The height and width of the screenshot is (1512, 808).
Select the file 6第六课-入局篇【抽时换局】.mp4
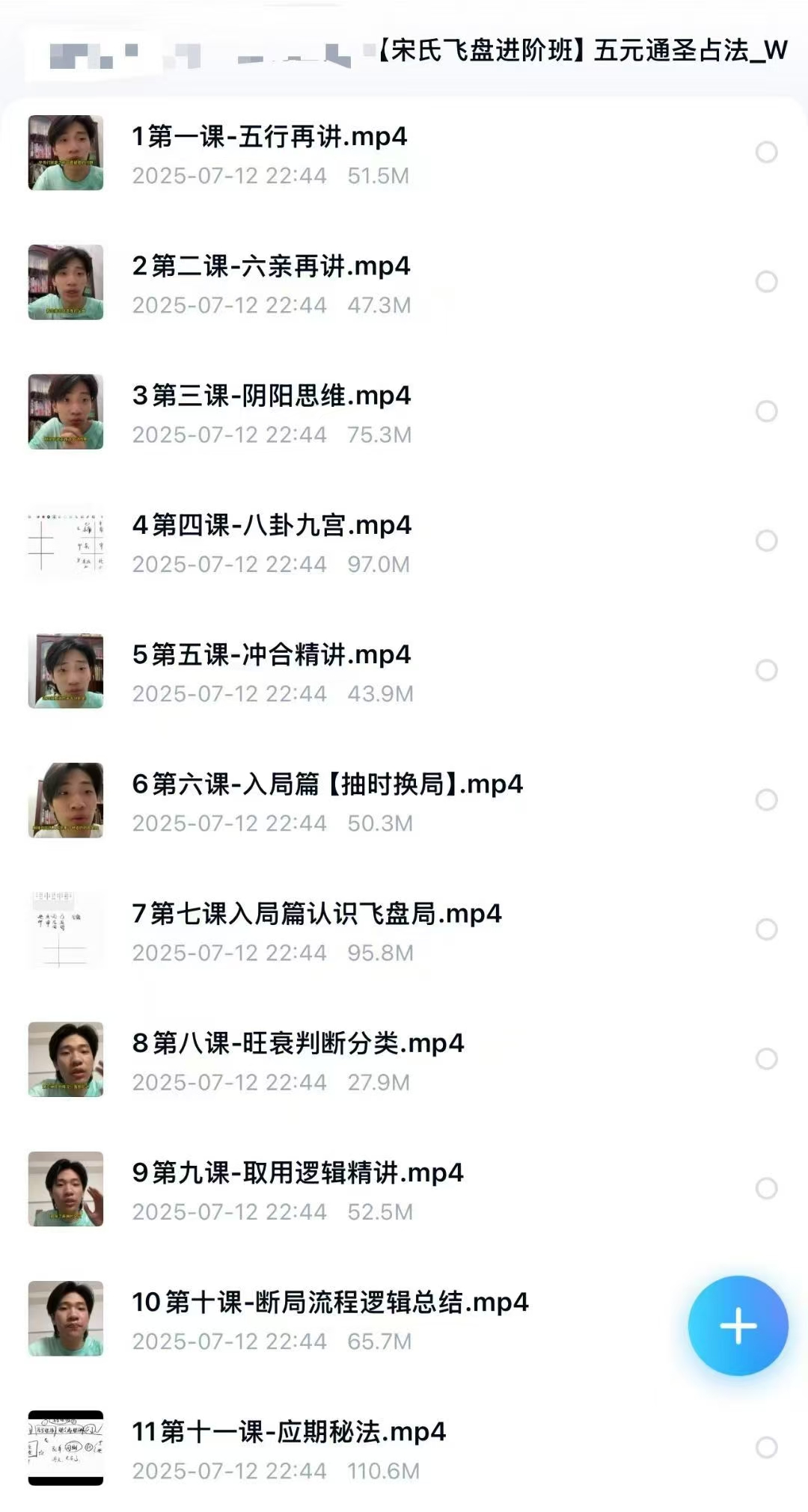click(x=766, y=800)
